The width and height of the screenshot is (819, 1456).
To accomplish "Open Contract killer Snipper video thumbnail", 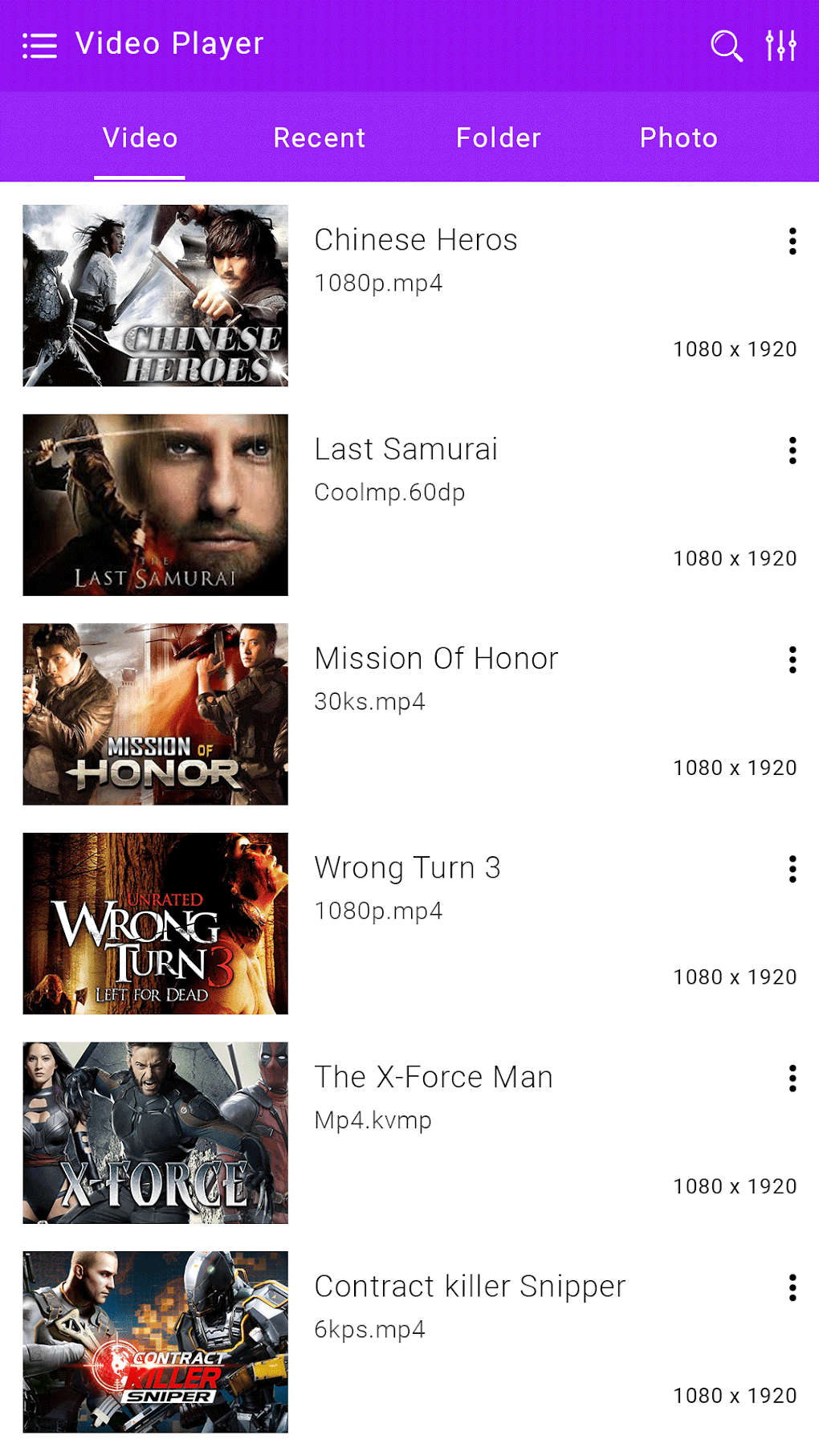I will 154,1343.
